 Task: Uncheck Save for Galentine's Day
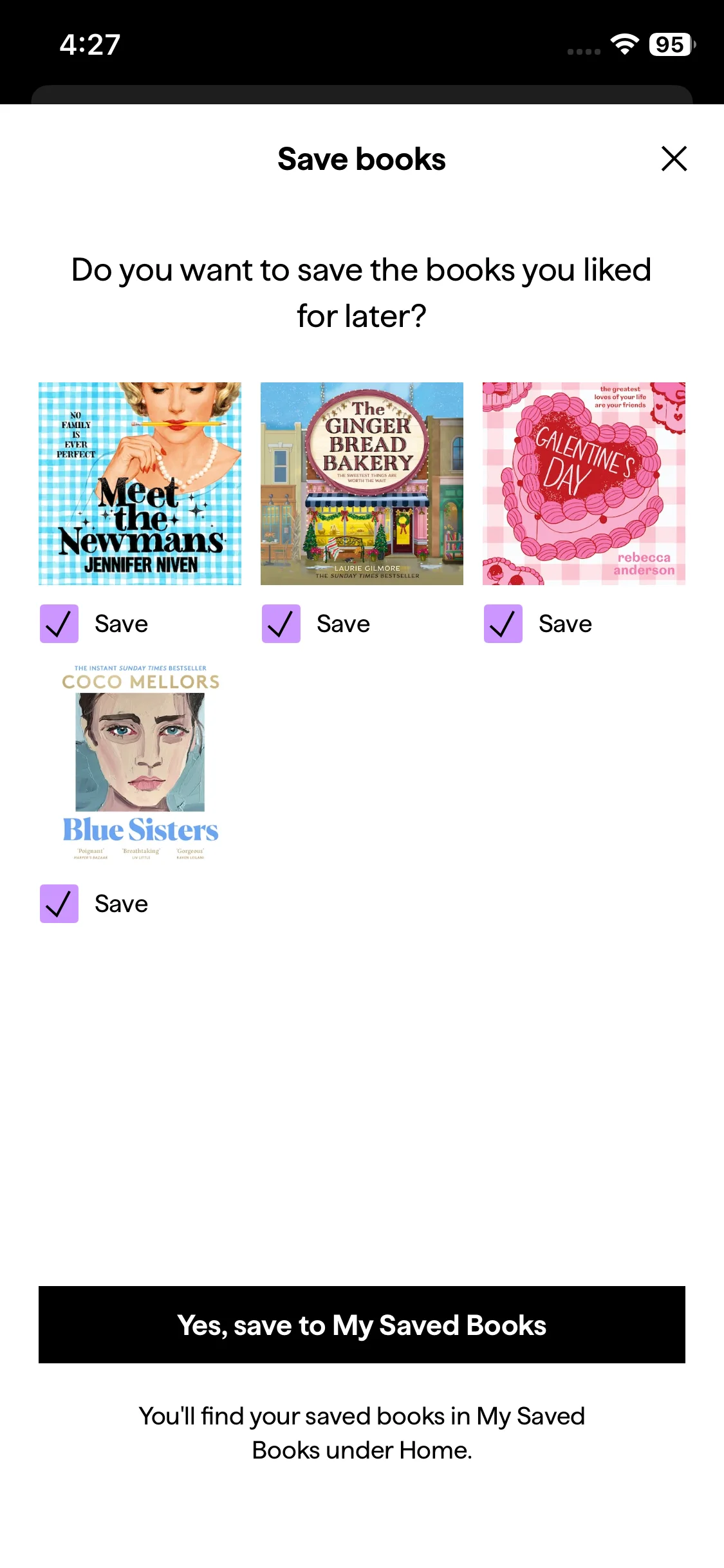point(503,624)
